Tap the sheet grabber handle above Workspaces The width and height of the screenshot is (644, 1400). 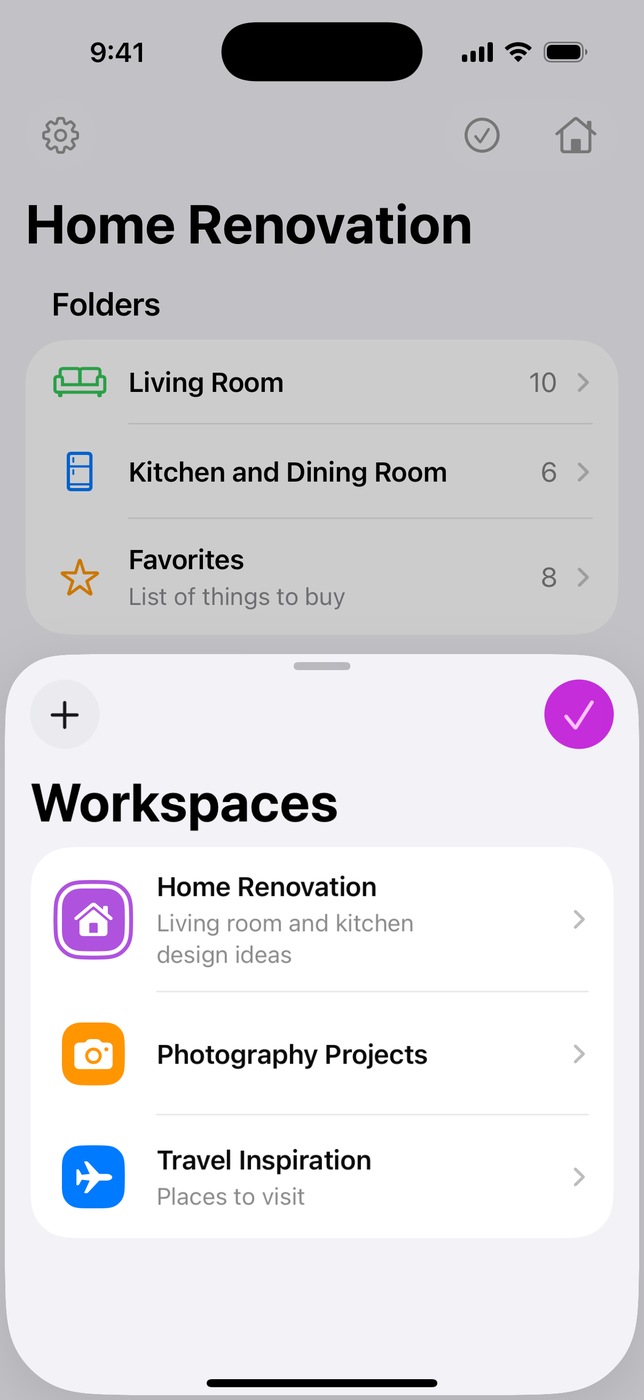click(322, 666)
